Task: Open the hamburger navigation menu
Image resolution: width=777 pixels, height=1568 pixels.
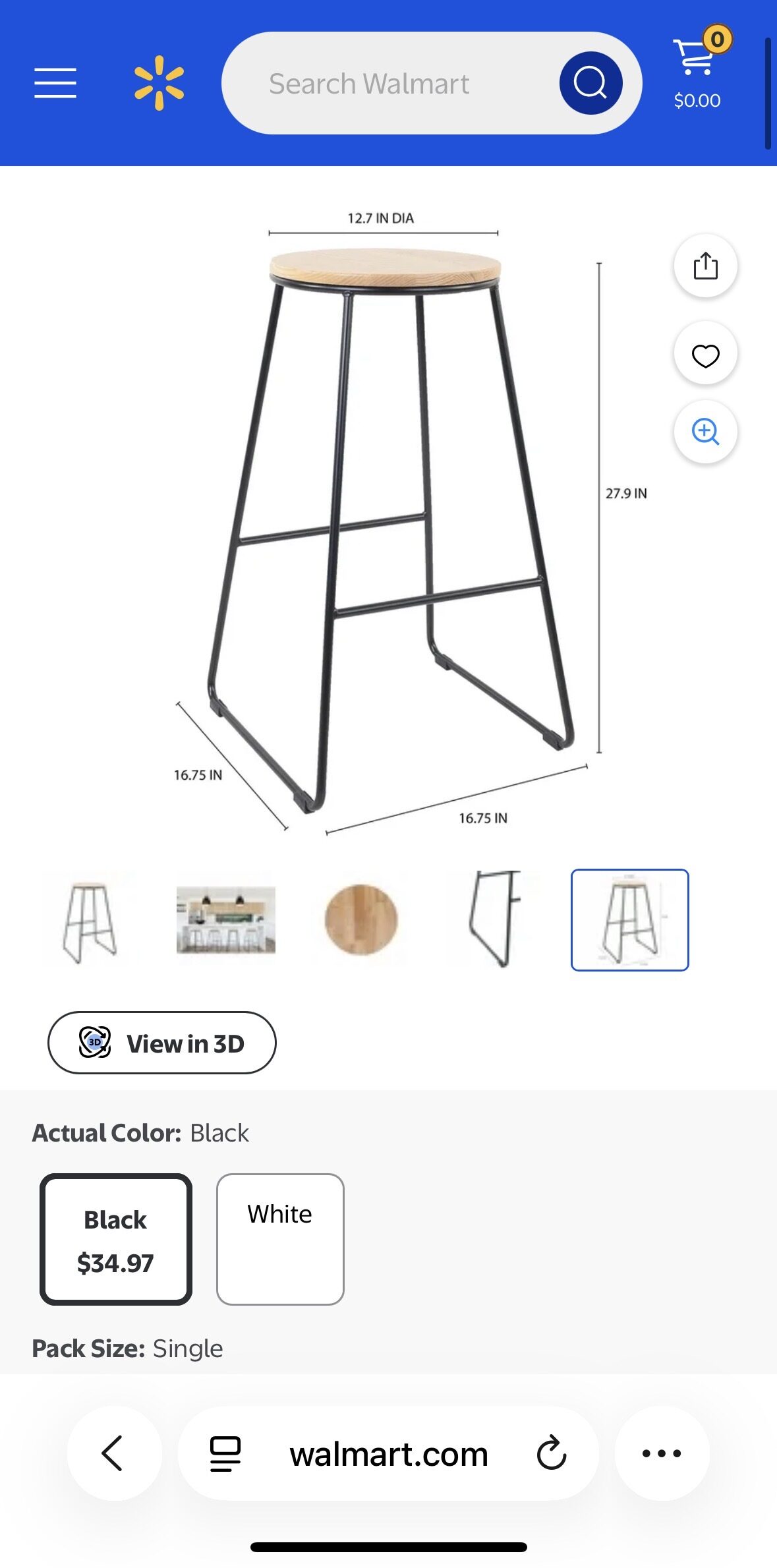Action: pos(55,83)
